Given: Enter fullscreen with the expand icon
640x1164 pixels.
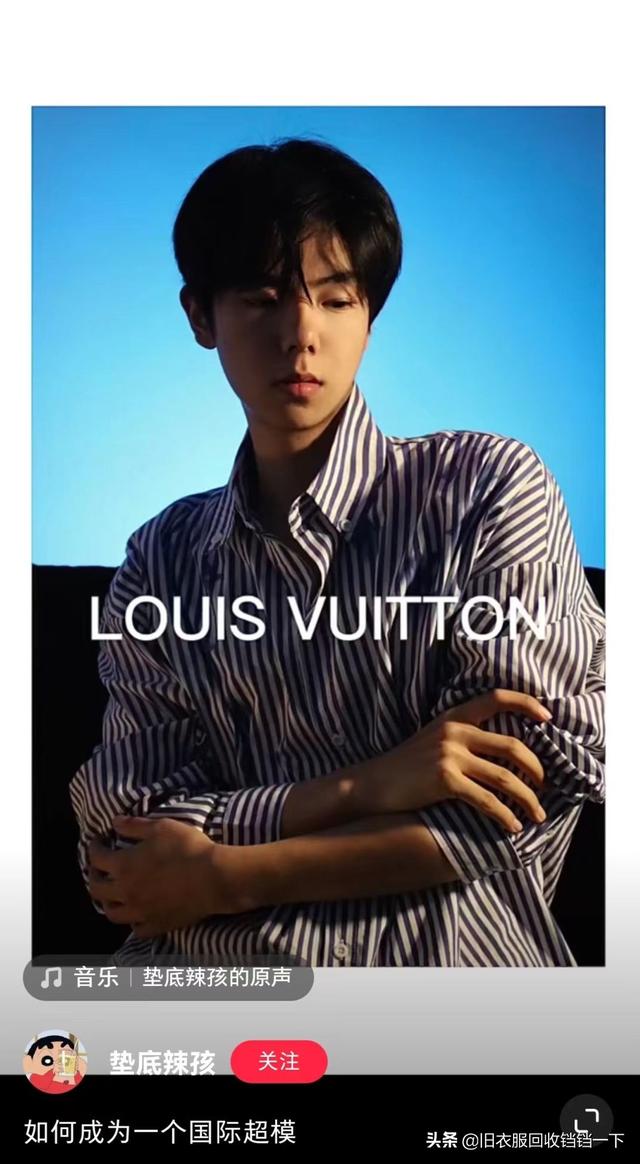Looking at the screenshot, I should click(588, 1119).
